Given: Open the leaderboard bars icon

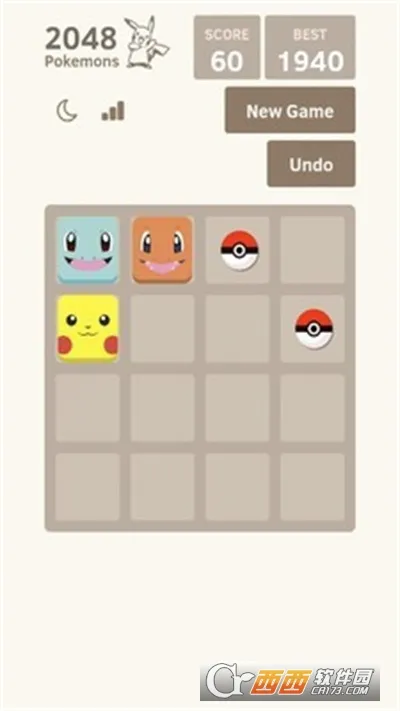Looking at the screenshot, I should pyautogui.click(x=113, y=111).
